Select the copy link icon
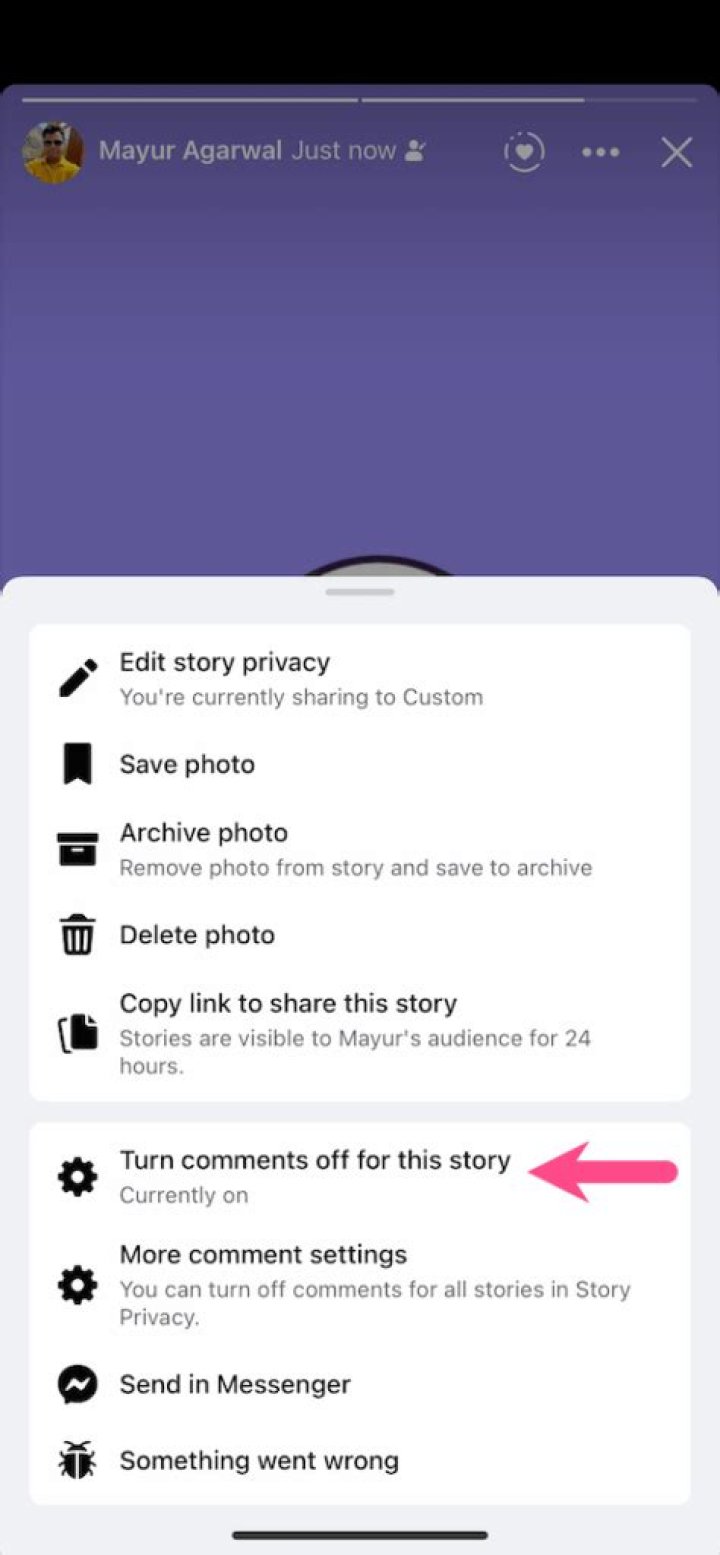The height and width of the screenshot is (1555, 720). tap(77, 1033)
